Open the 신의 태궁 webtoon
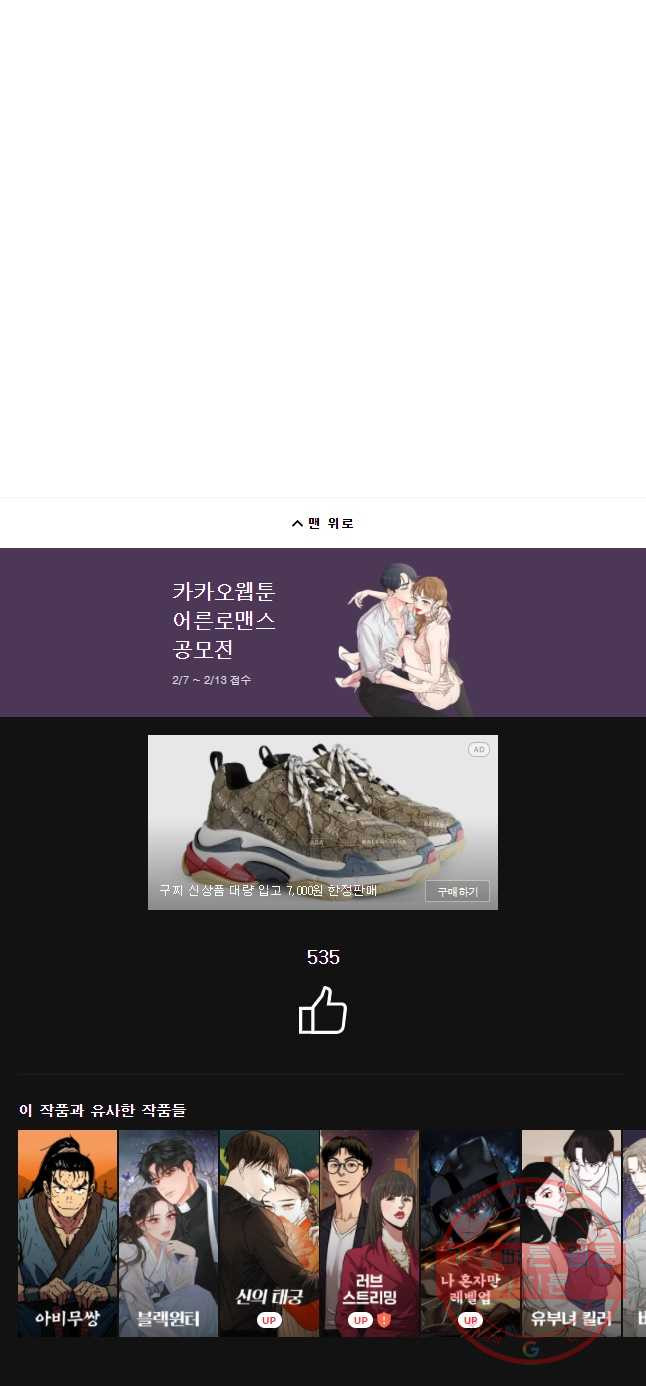This screenshot has width=646, height=1386. [269, 1232]
